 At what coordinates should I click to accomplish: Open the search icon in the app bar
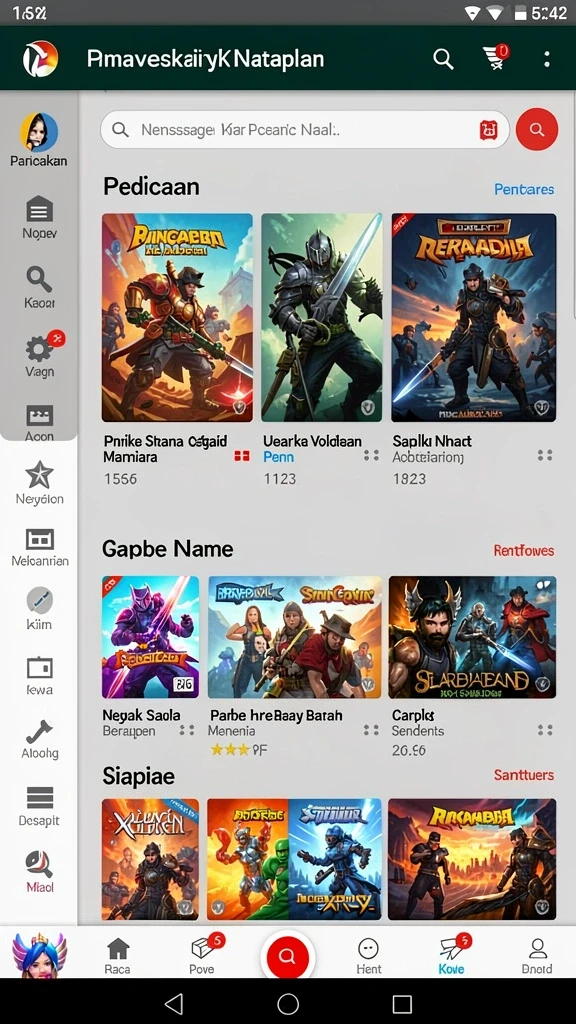[443, 59]
